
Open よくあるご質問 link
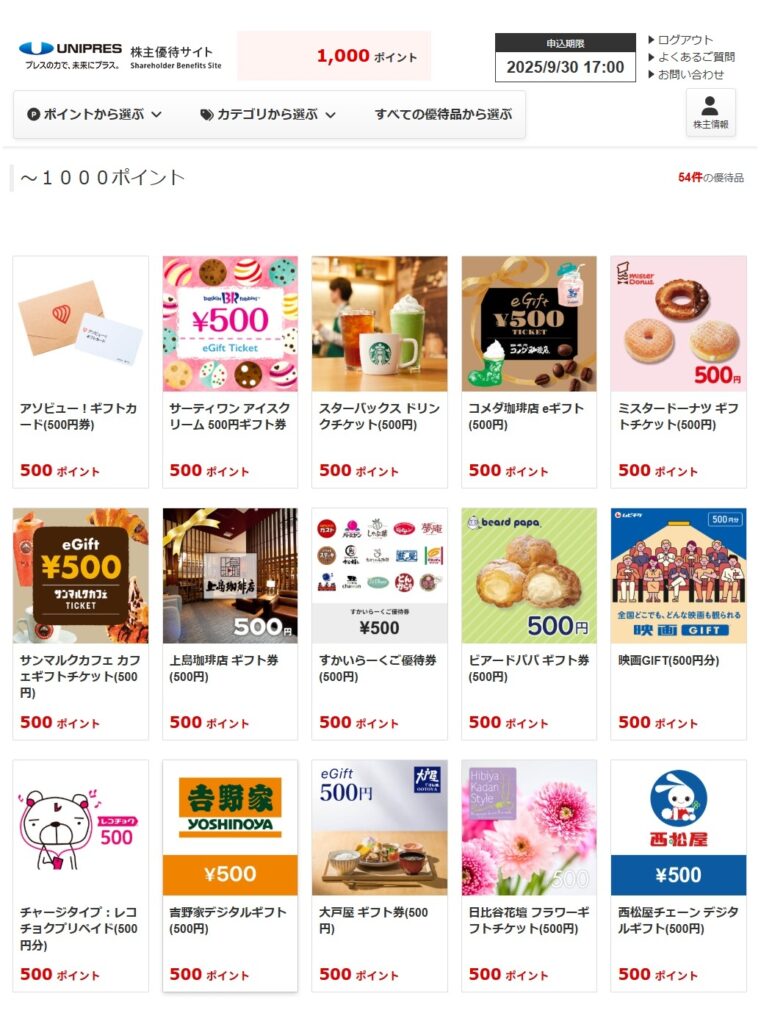(695, 57)
